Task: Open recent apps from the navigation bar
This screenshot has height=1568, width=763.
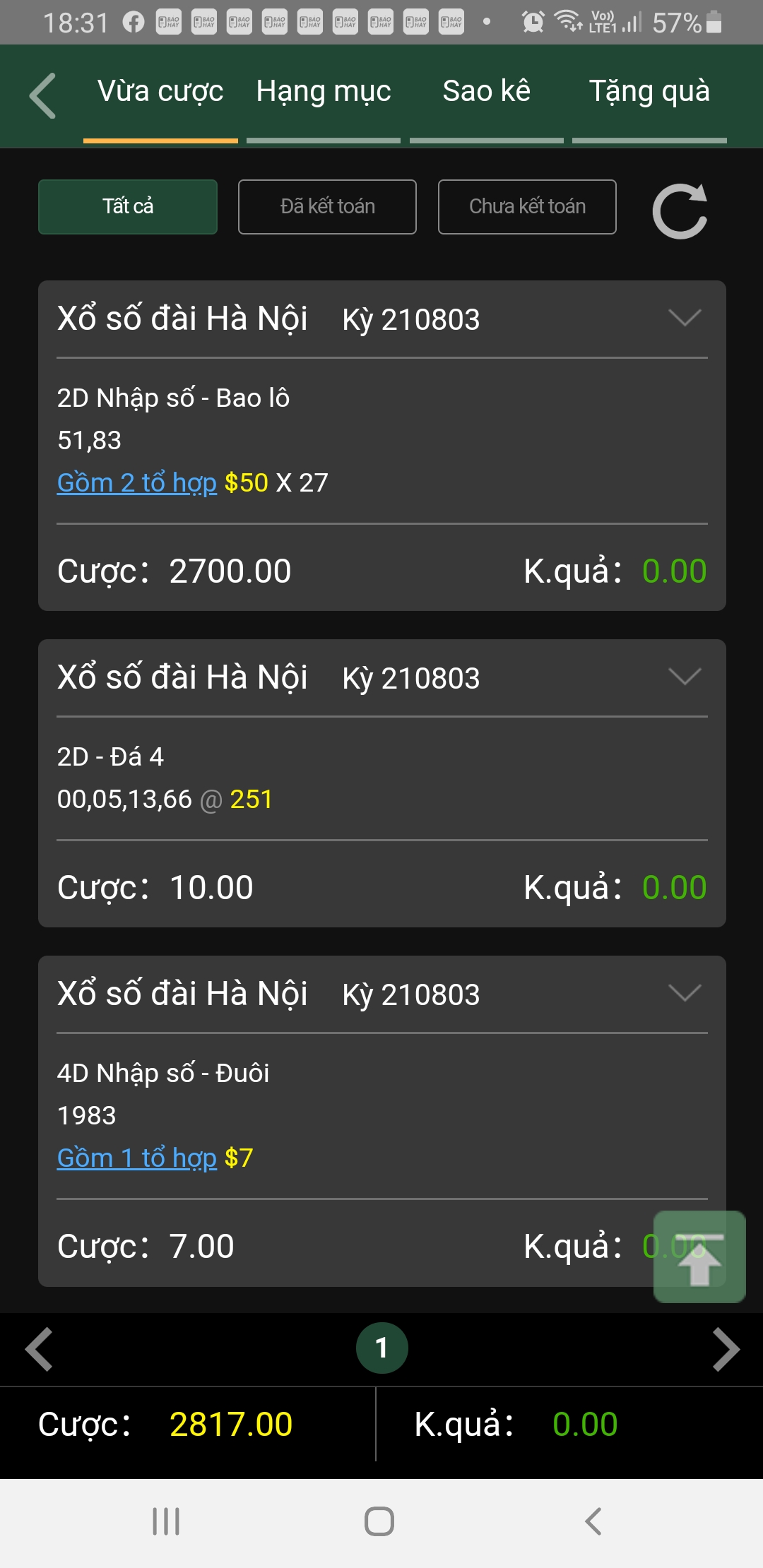Action: tap(167, 1521)
